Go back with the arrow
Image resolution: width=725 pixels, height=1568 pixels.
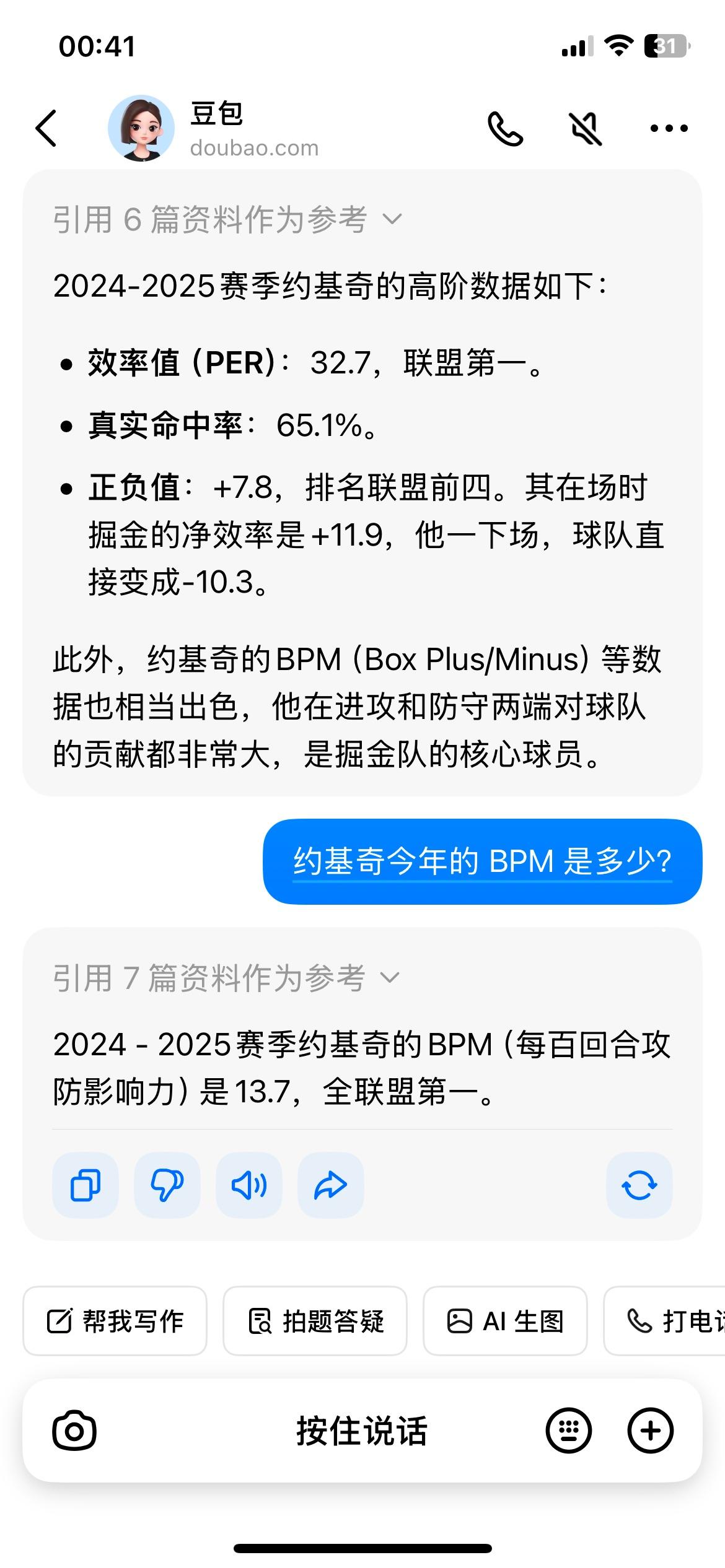[46, 128]
